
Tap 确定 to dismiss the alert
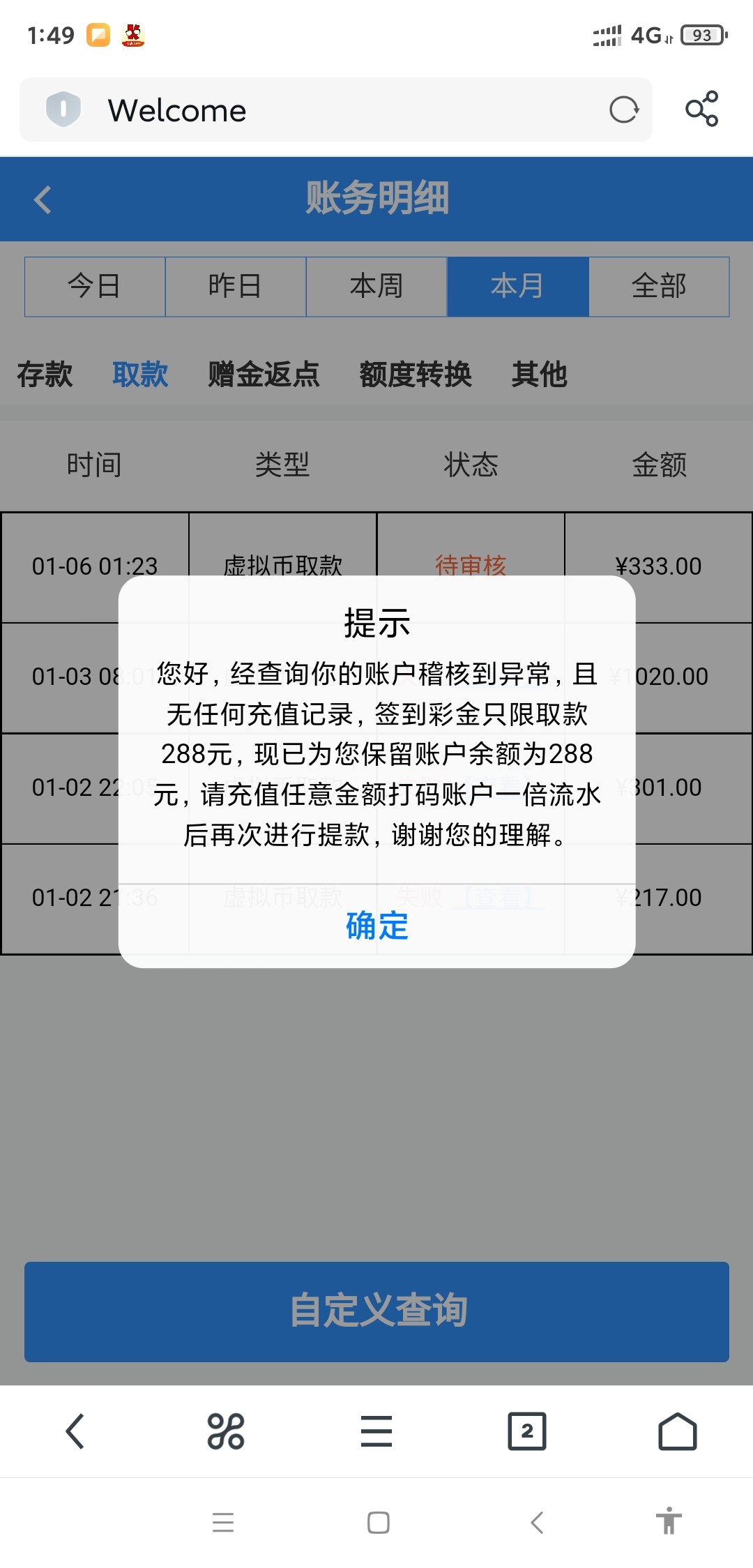(376, 926)
